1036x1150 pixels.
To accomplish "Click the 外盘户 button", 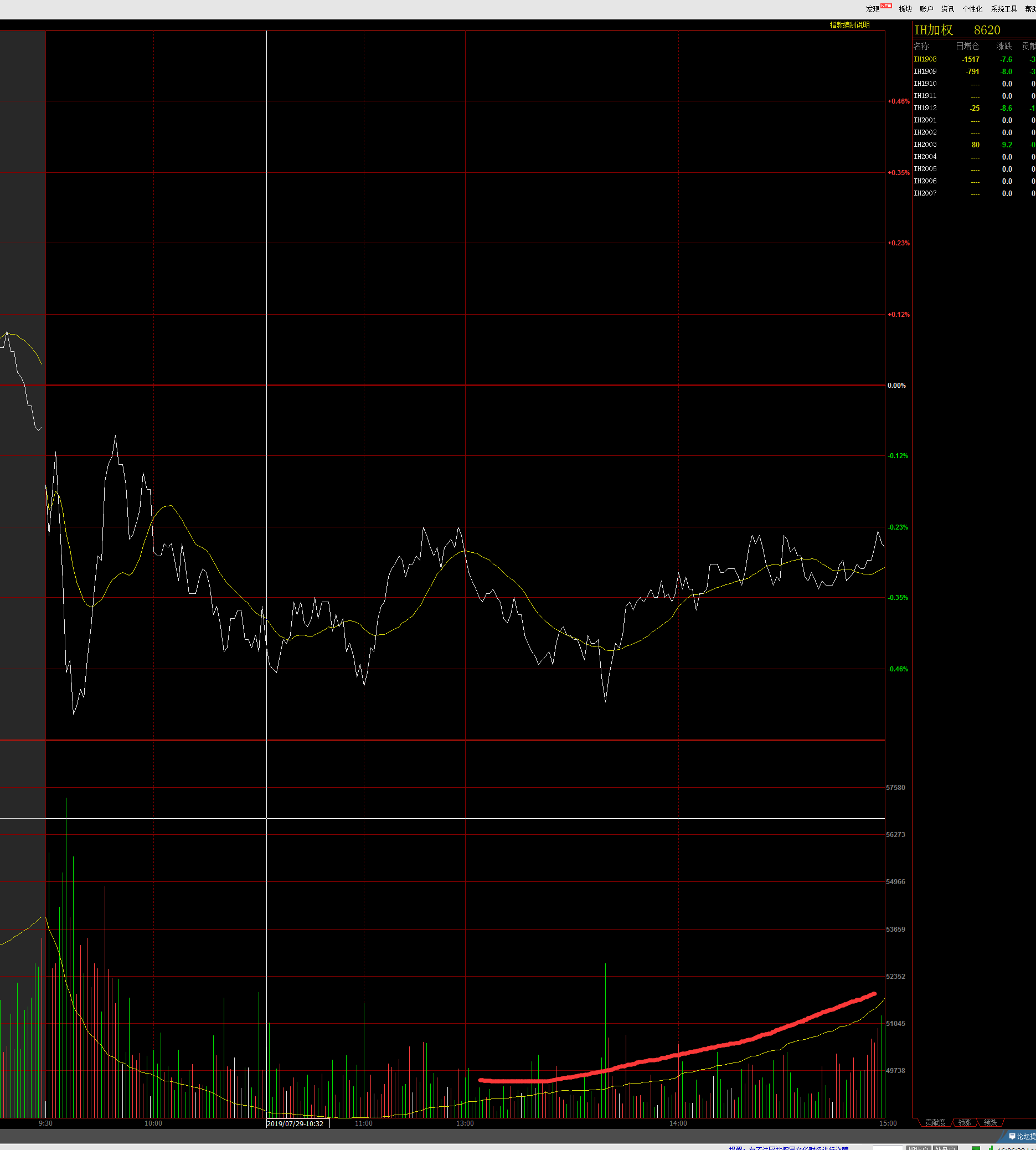I will click(x=946, y=1148).
